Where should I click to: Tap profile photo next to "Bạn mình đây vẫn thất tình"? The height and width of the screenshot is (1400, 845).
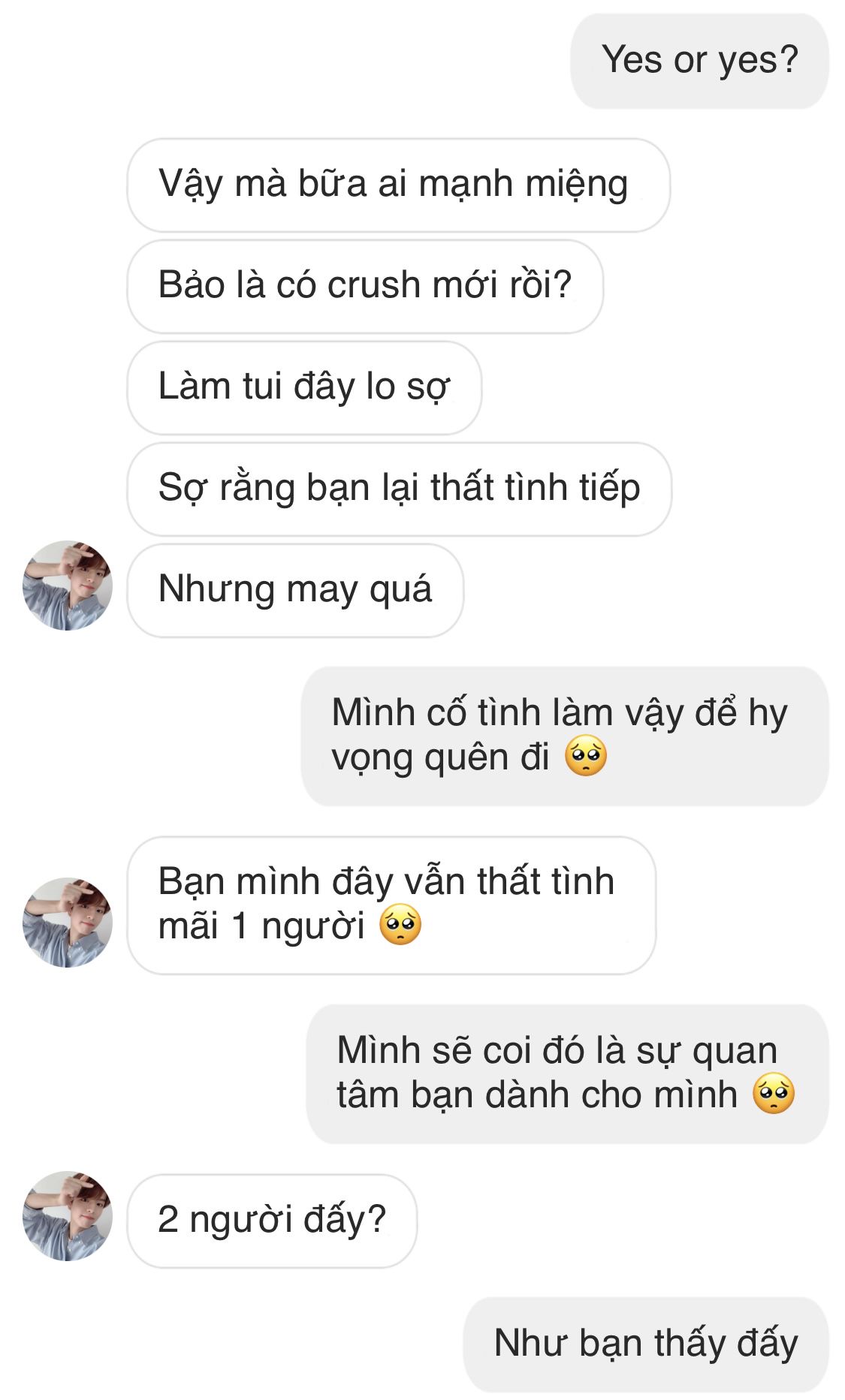(x=68, y=923)
